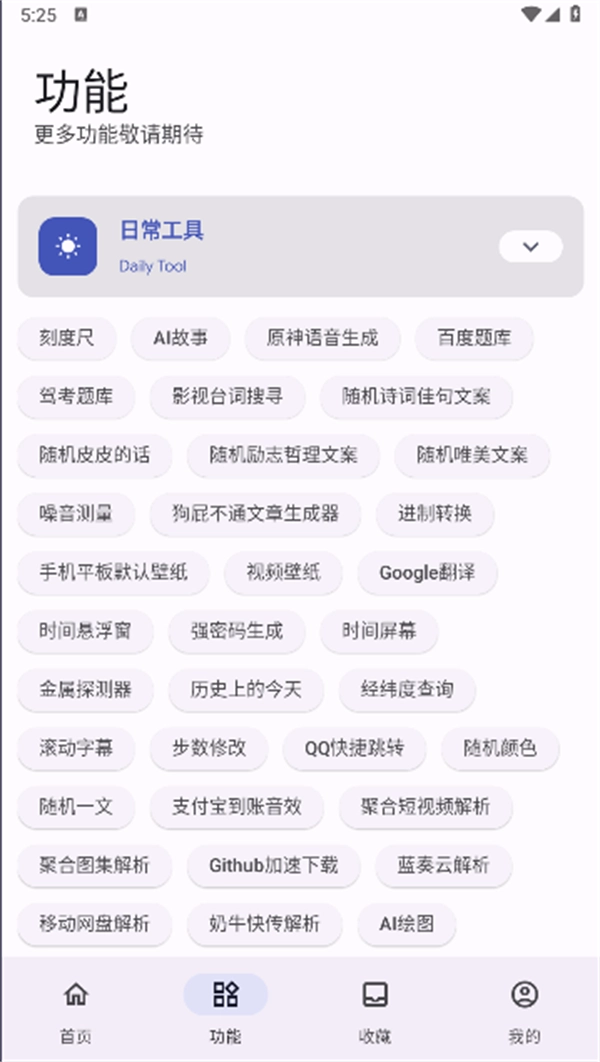Open the 刻度尺 tool
This screenshot has height=1062, width=600.
tap(67, 338)
